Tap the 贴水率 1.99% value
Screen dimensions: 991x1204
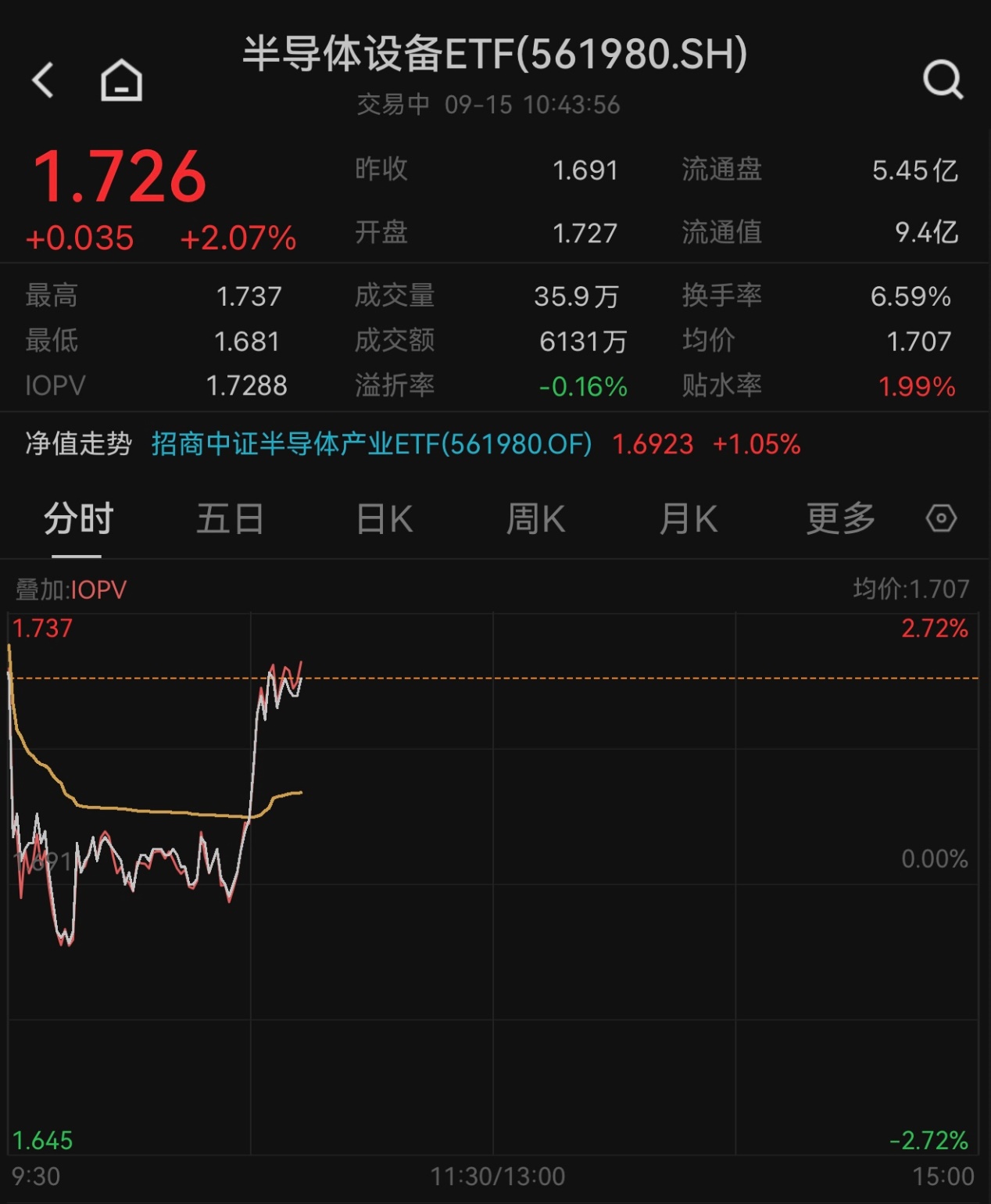pos(916,385)
